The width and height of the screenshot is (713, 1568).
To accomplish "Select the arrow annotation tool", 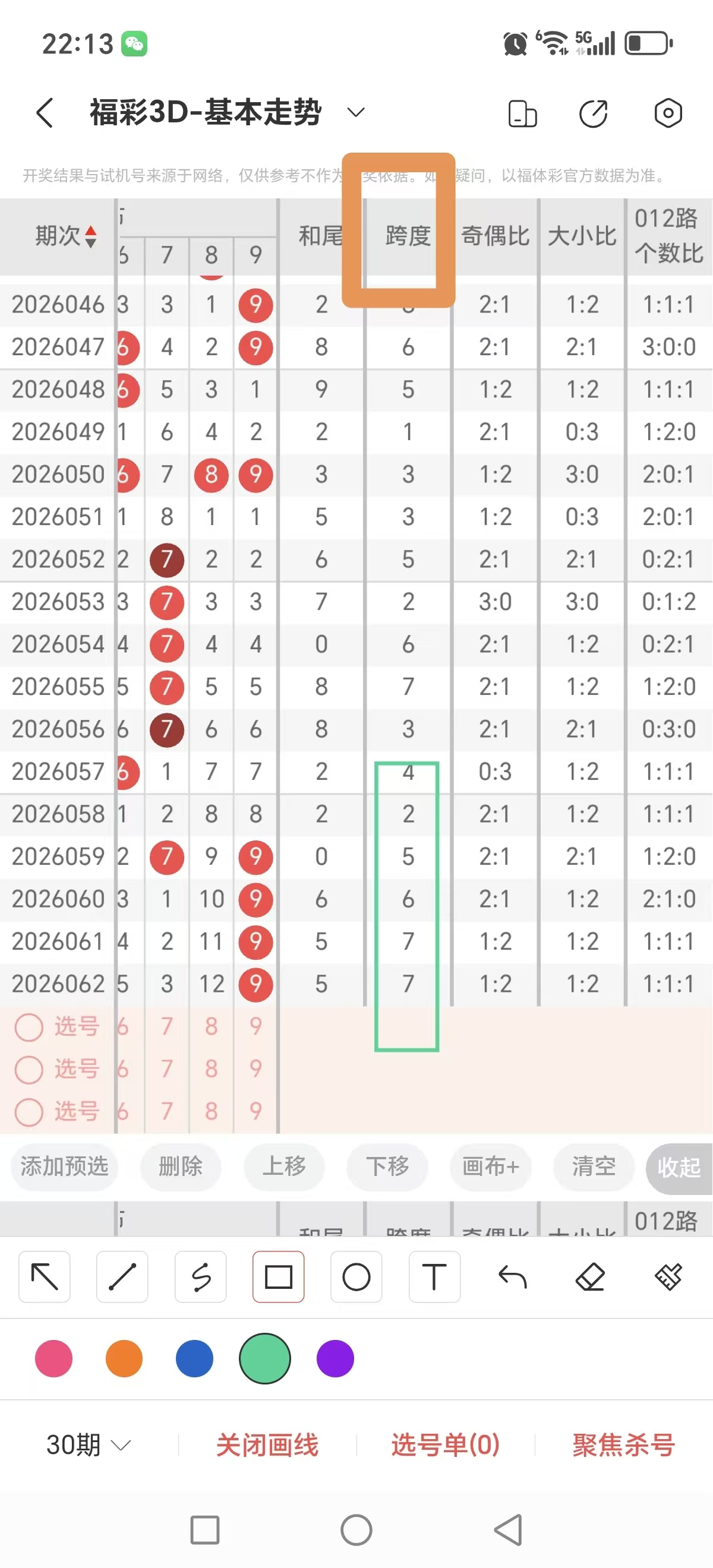I will click(44, 1276).
